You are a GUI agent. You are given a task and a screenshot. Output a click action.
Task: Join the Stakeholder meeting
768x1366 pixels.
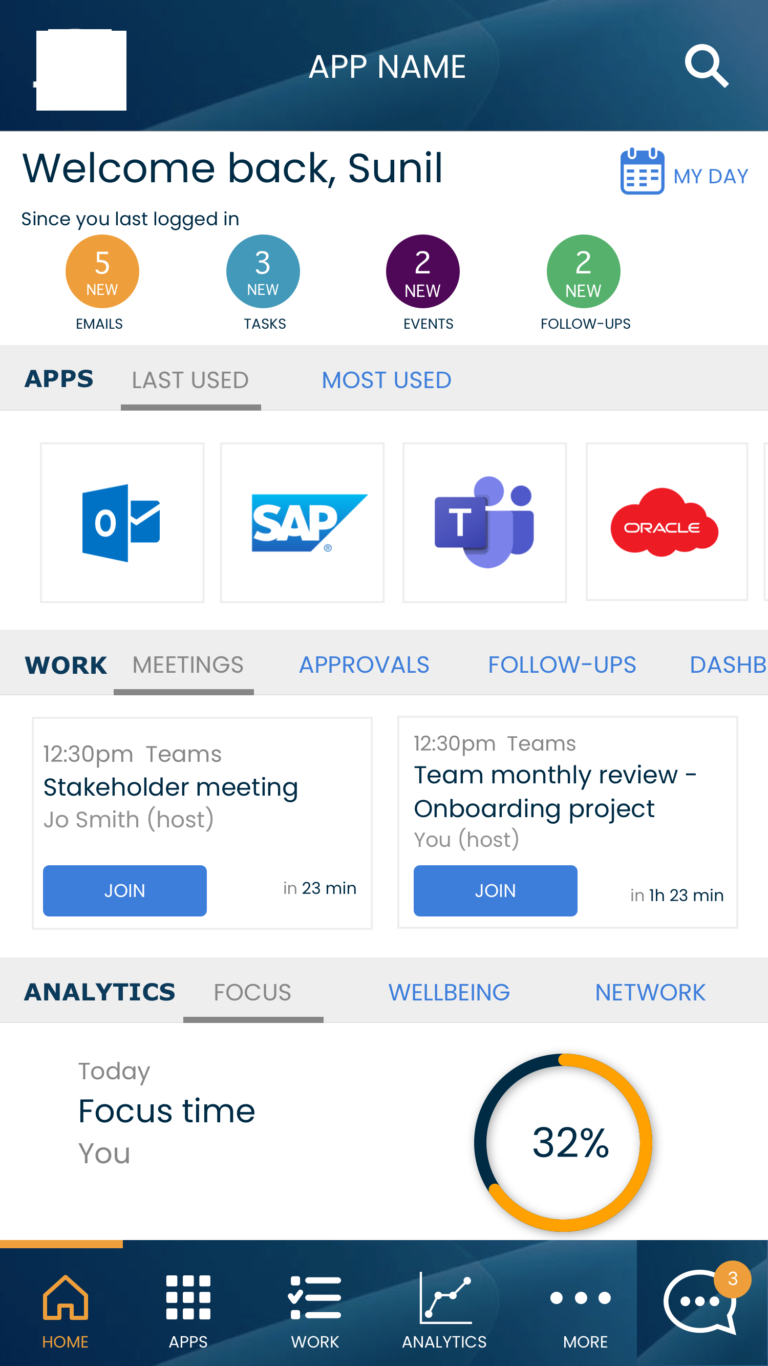[125, 890]
